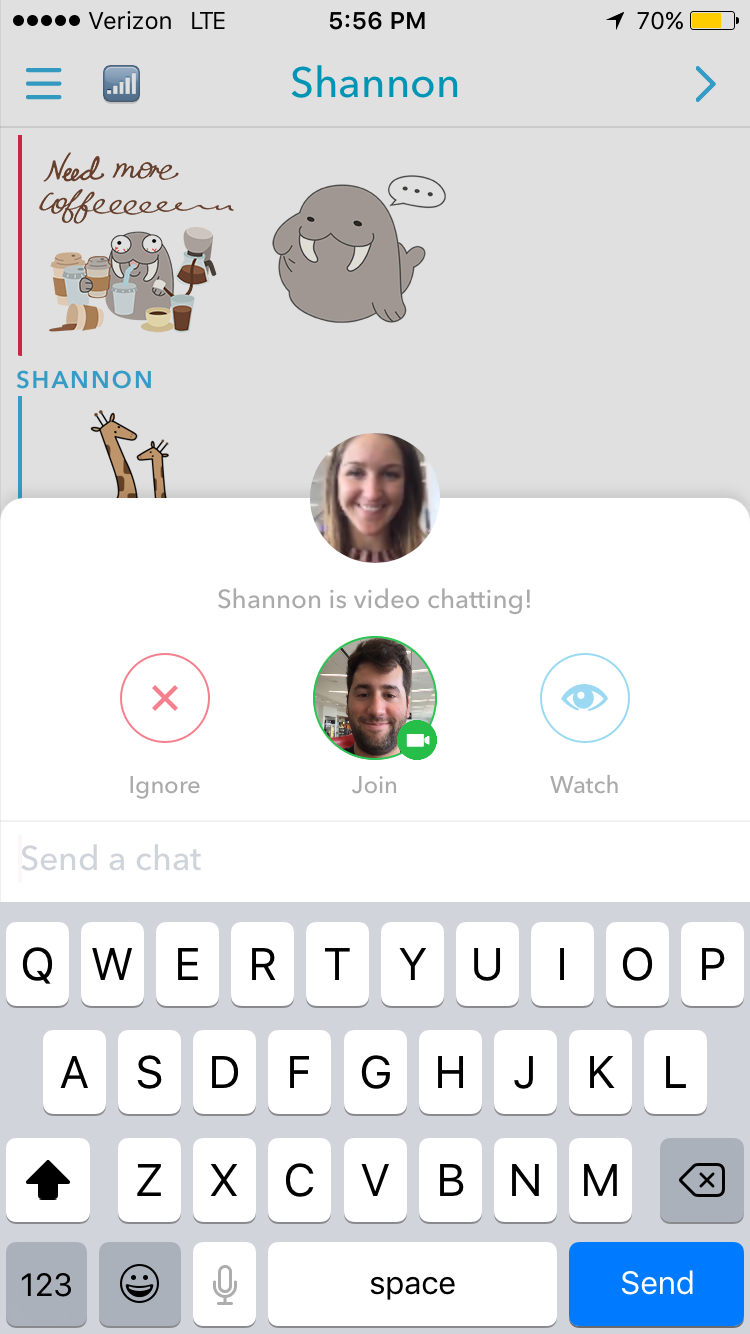Activate keyboard dictation microphone
The width and height of the screenshot is (750, 1334).
pos(225,1284)
